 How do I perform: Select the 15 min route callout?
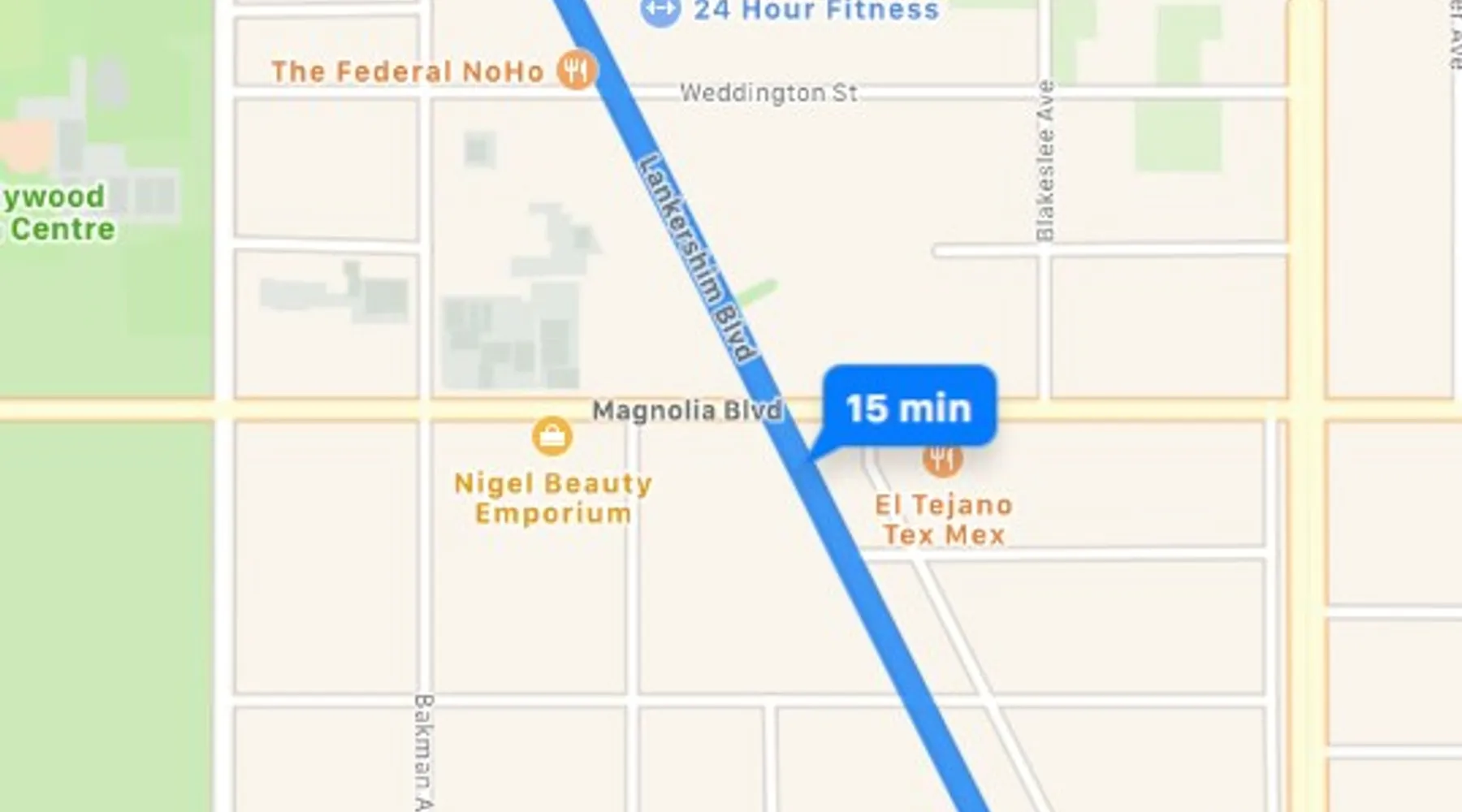coord(909,407)
